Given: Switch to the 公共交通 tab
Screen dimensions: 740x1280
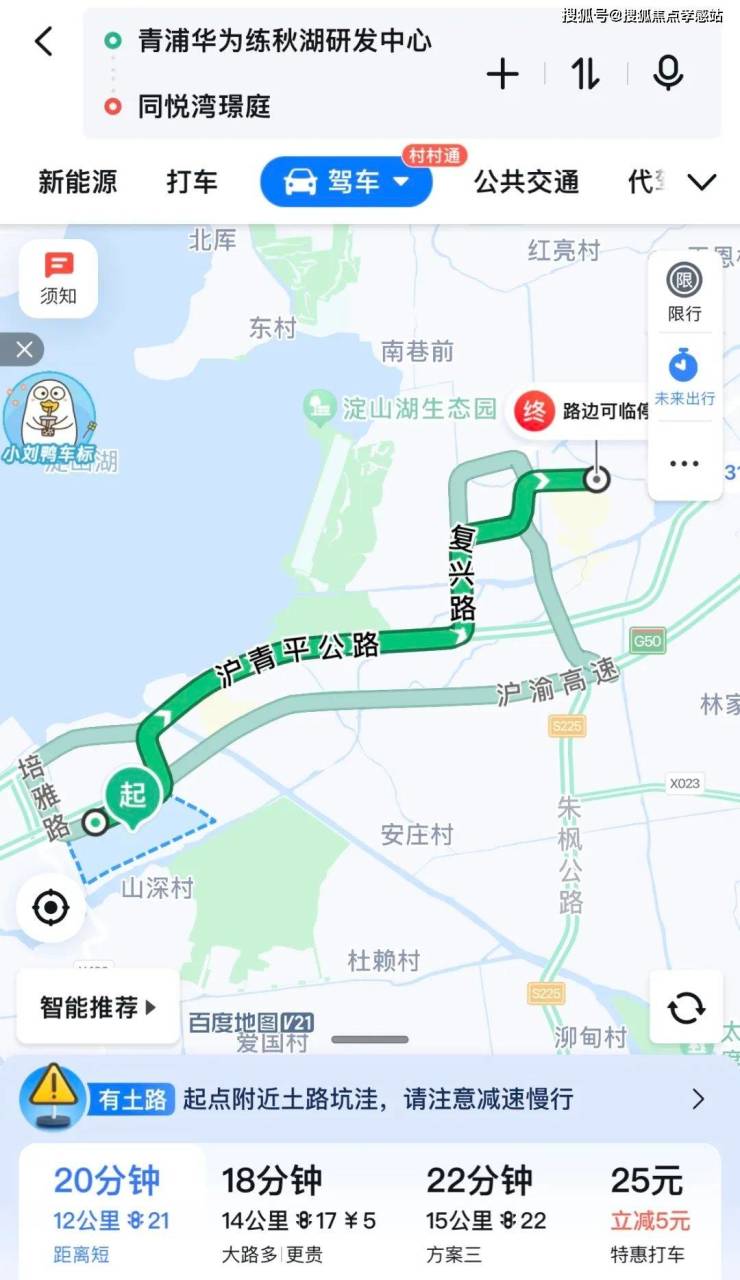Looking at the screenshot, I should coord(526,182).
